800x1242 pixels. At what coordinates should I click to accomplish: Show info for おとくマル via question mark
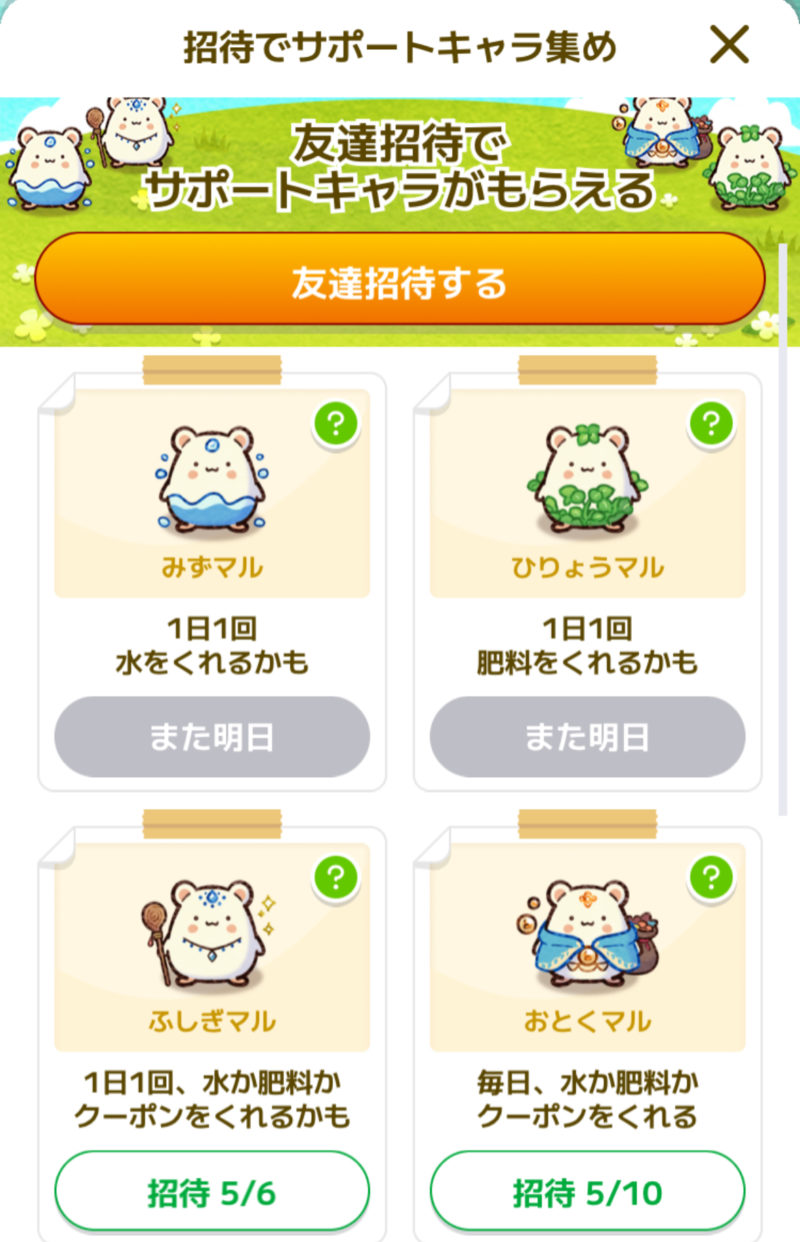point(711,879)
